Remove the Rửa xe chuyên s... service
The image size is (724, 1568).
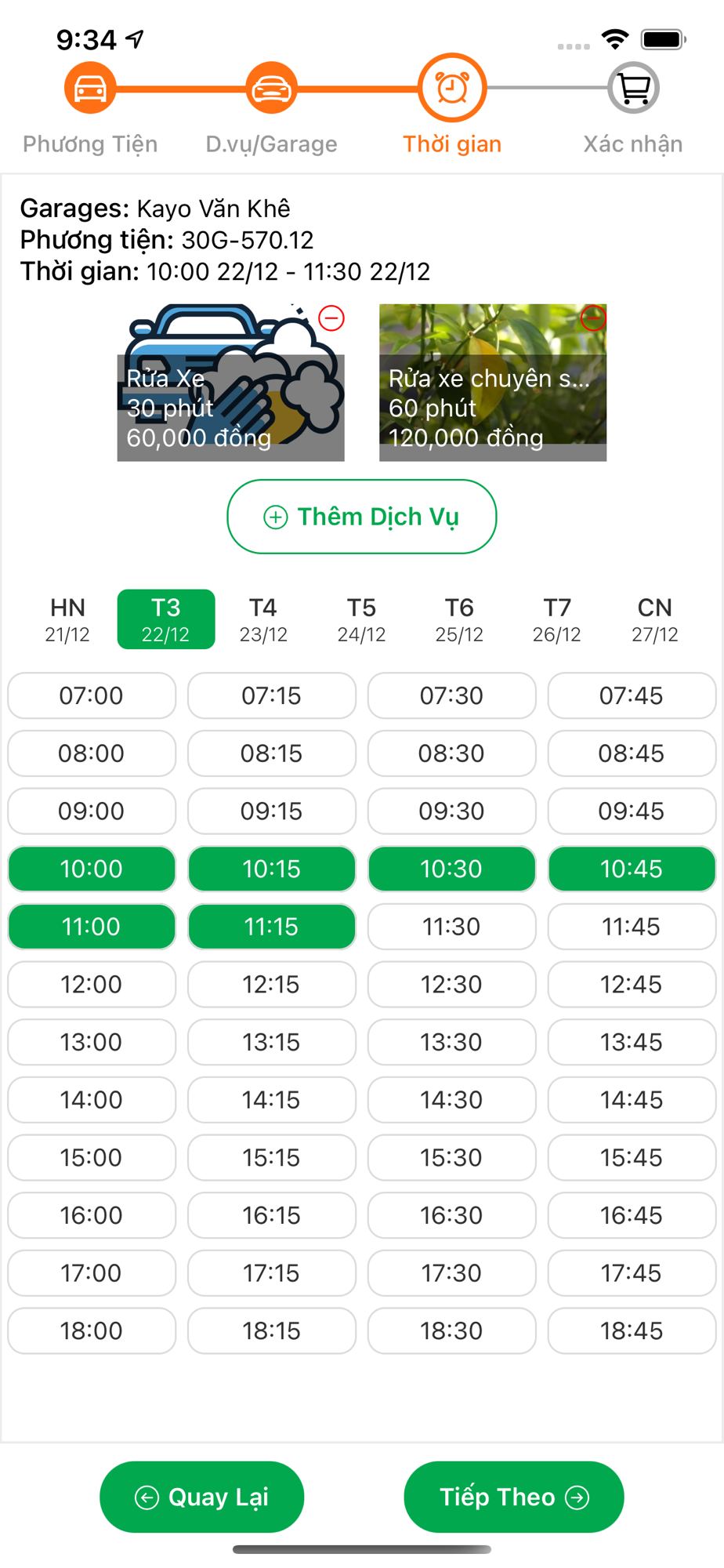click(x=593, y=318)
